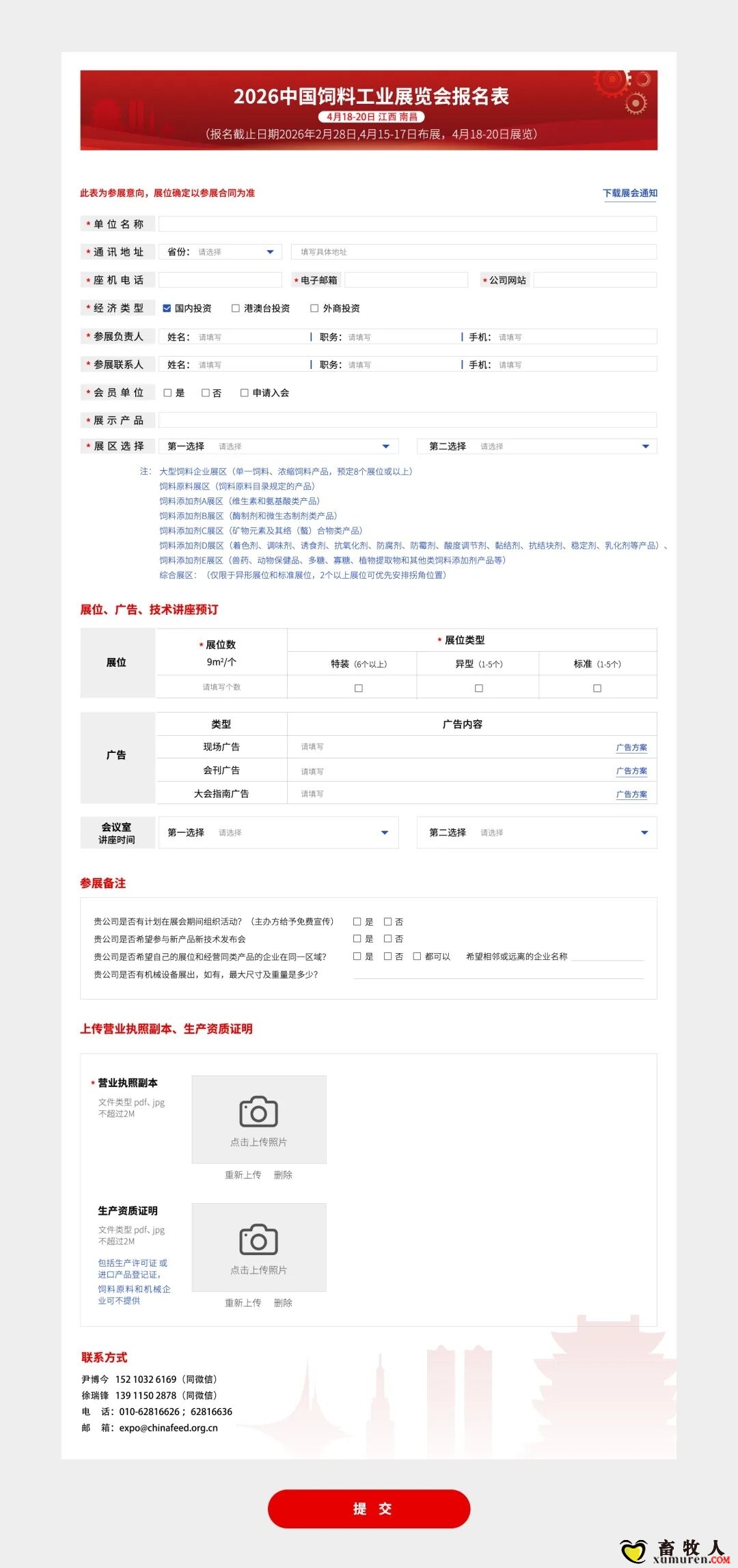Image resolution: width=738 pixels, height=1568 pixels.
Task: Uncheck the 国内投资 checkbox
Action: click(x=167, y=308)
